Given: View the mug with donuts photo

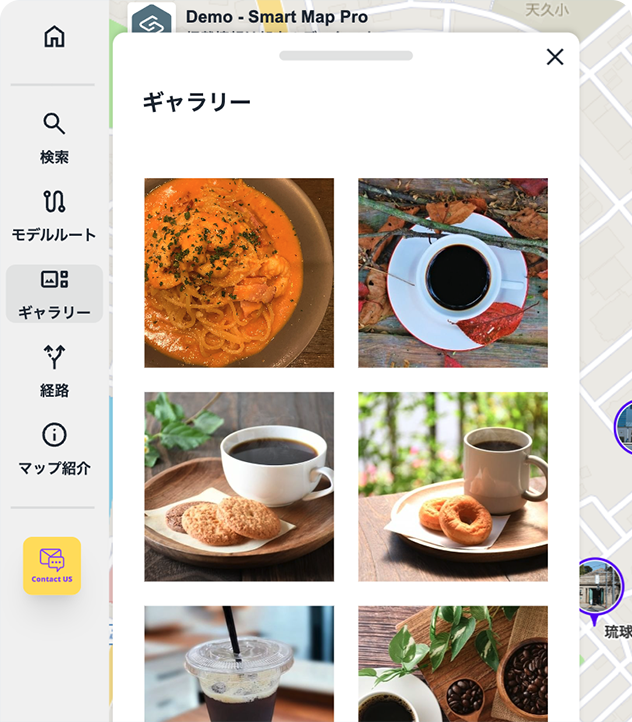Looking at the screenshot, I should 453,486.
